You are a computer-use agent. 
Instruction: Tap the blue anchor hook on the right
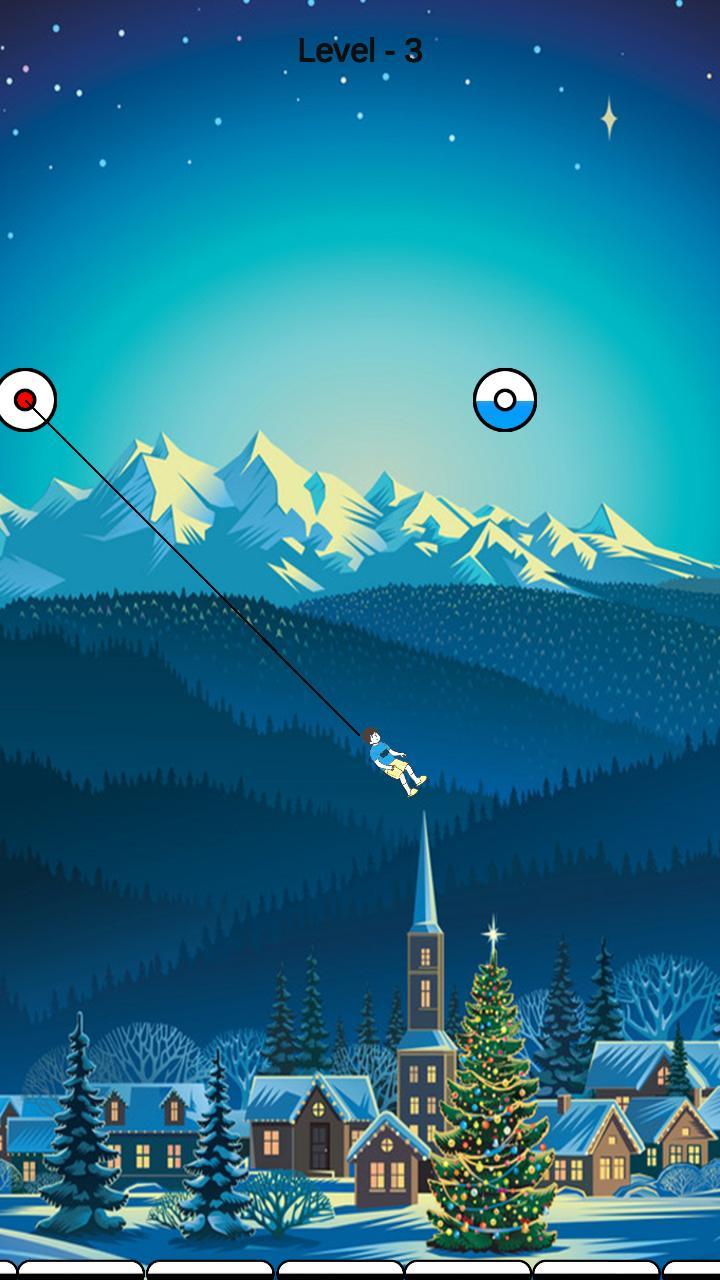(505, 398)
